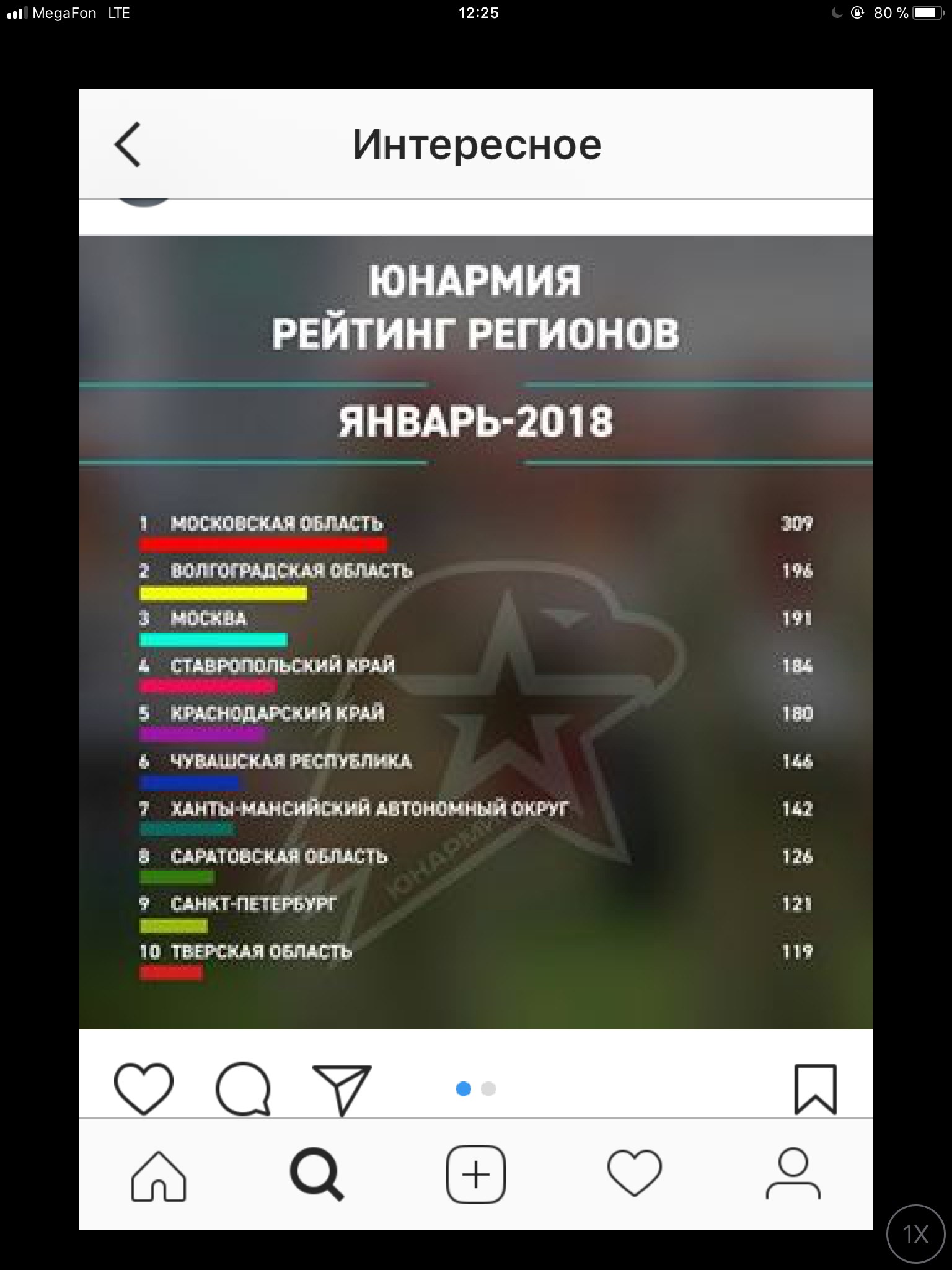Viewport: 952px width, 1270px height.
Task: Create a new post with plus button
Action: pos(475,1175)
